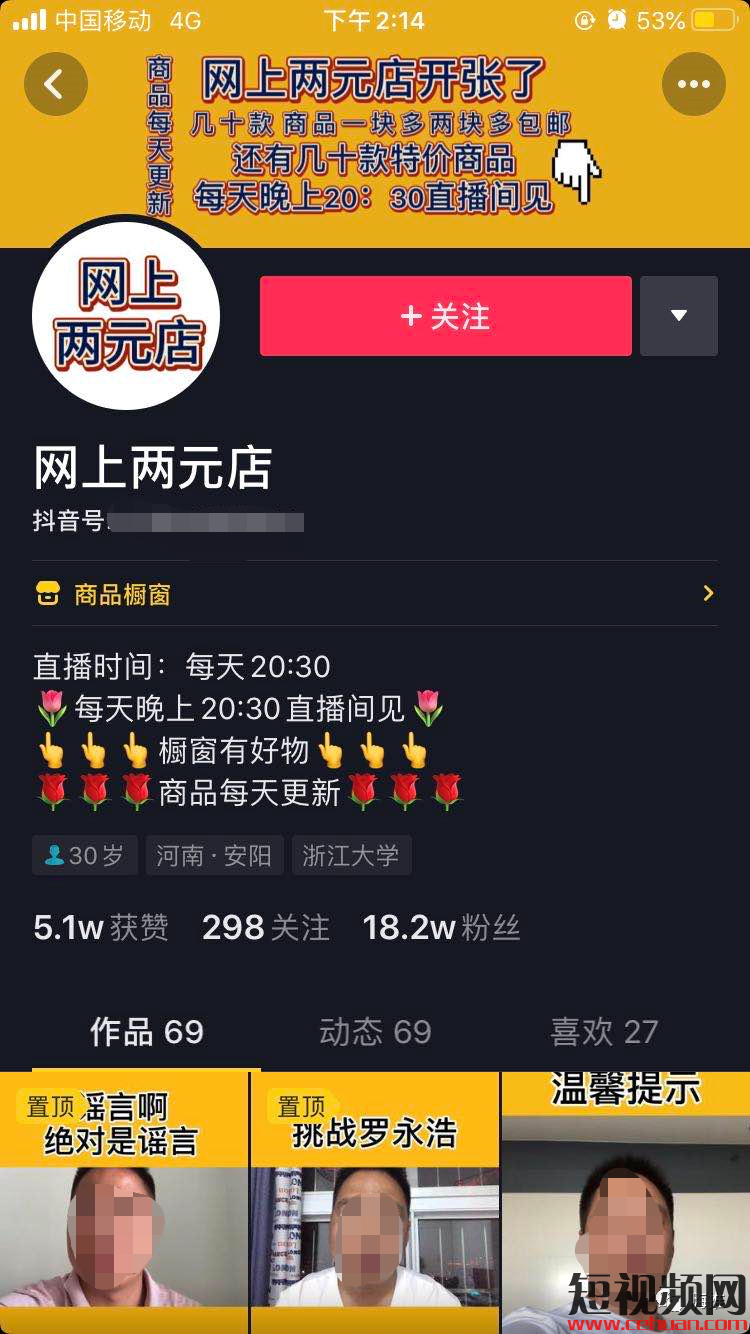The height and width of the screenshot is (1334, 750).
Task: Switch to the 动态 69 tab
Action: (375, 1032)
